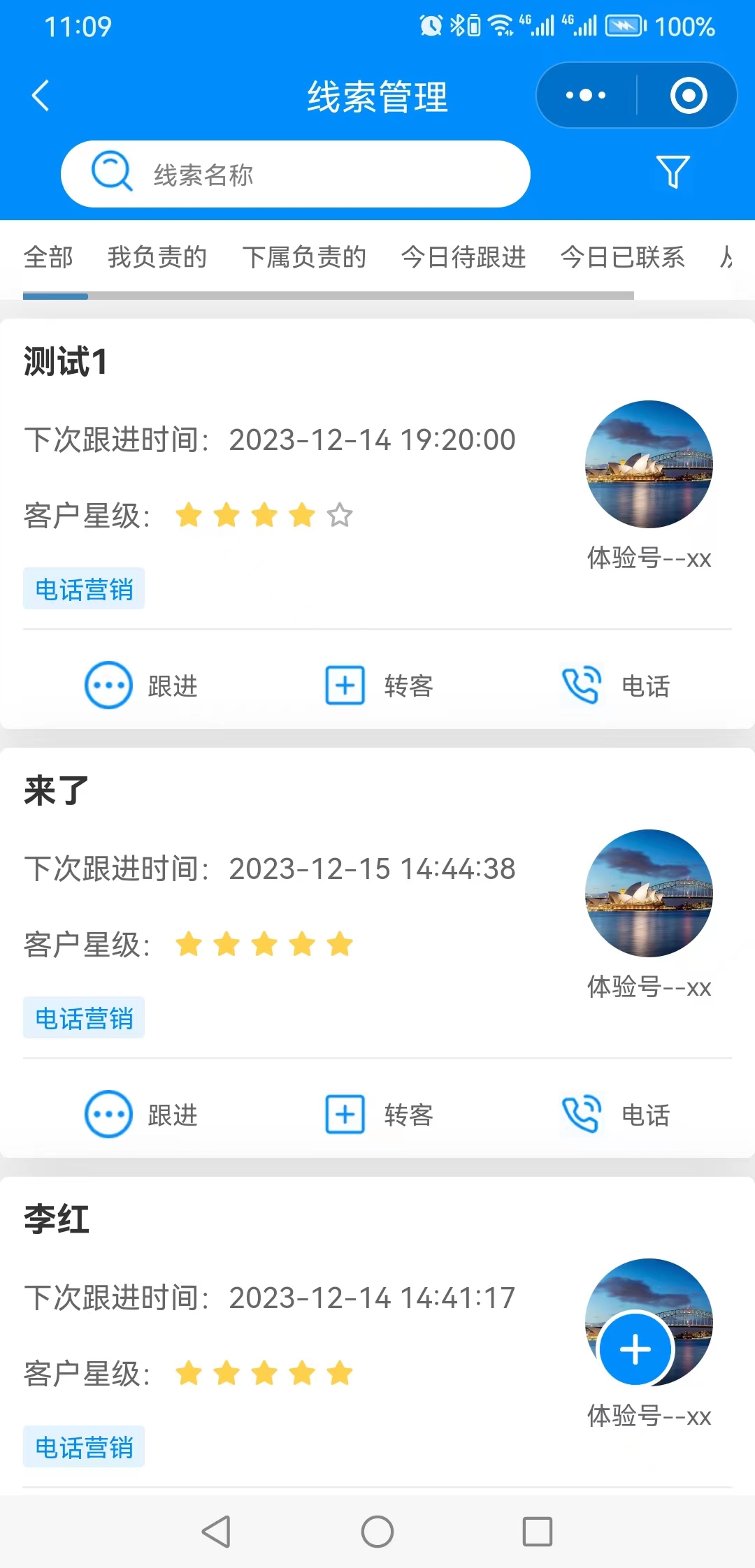Image resolution: width=755 pixels, height=1568 pixels.
Task: Tap 转客 for the 测试1 lead
Action: click(379, 685)
